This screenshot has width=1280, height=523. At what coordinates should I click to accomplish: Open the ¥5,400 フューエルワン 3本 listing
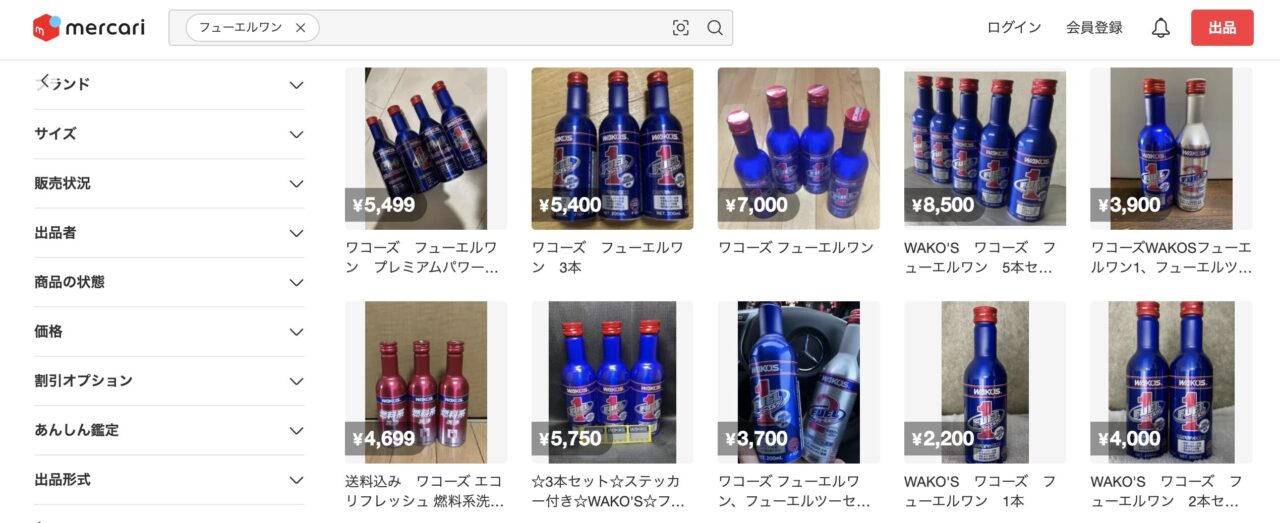611,149
